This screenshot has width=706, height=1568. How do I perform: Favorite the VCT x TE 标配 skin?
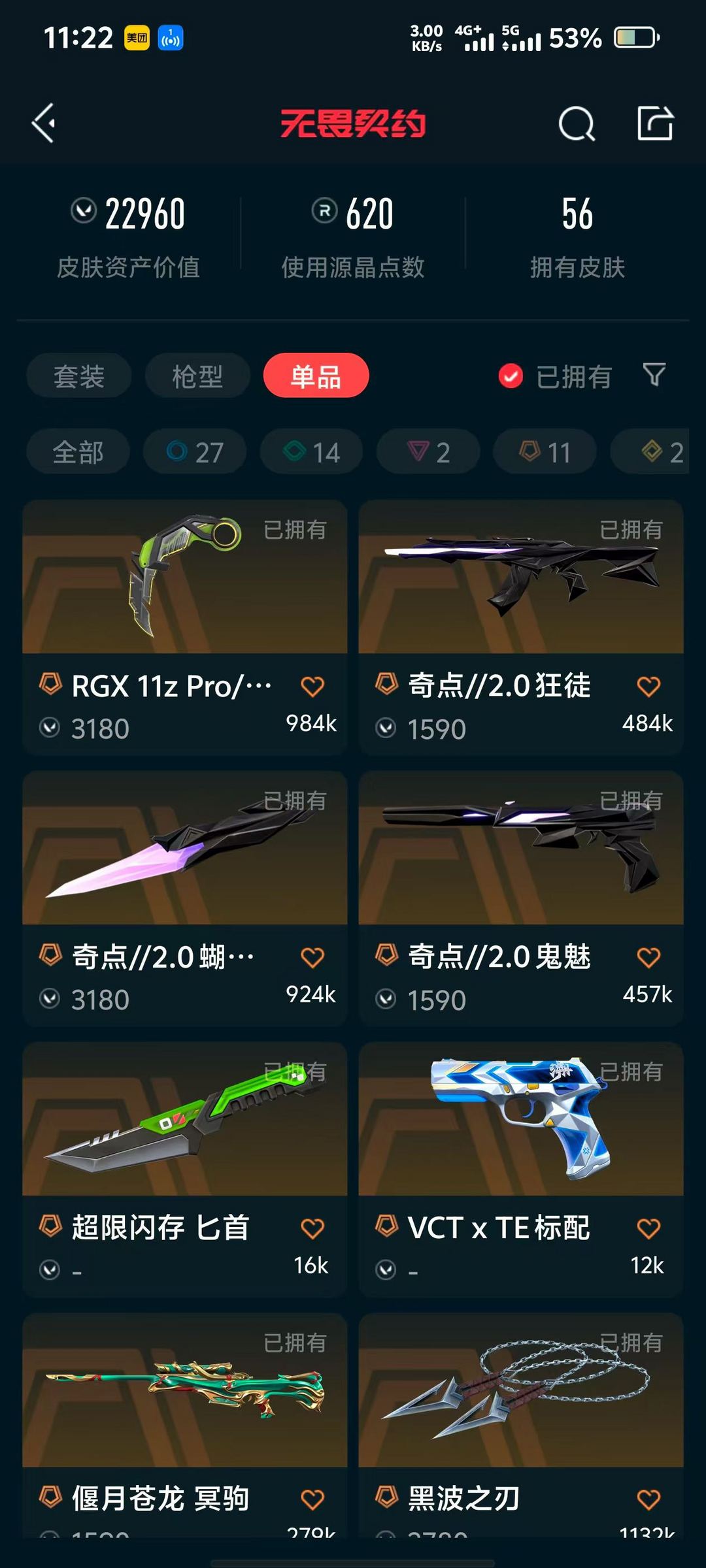click(x=648, y=1229)
